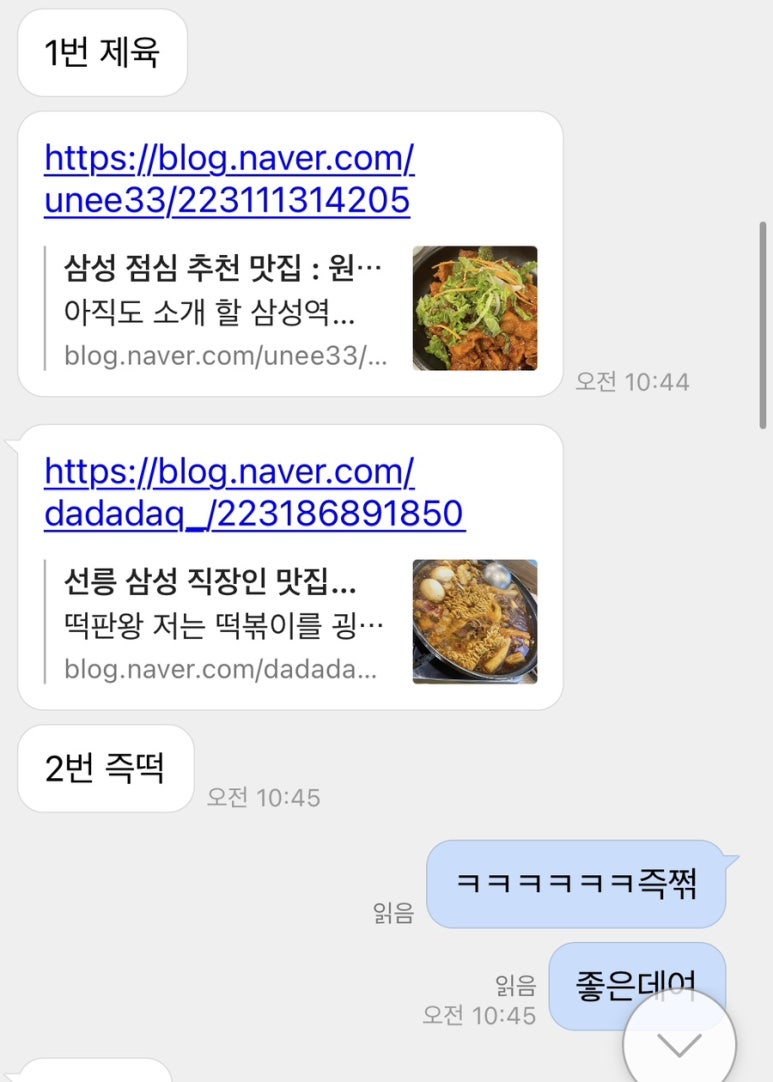Screen dimensions: 773x1082
Task: Jump to latest messages with down arrow
Action: [679, 1045]
